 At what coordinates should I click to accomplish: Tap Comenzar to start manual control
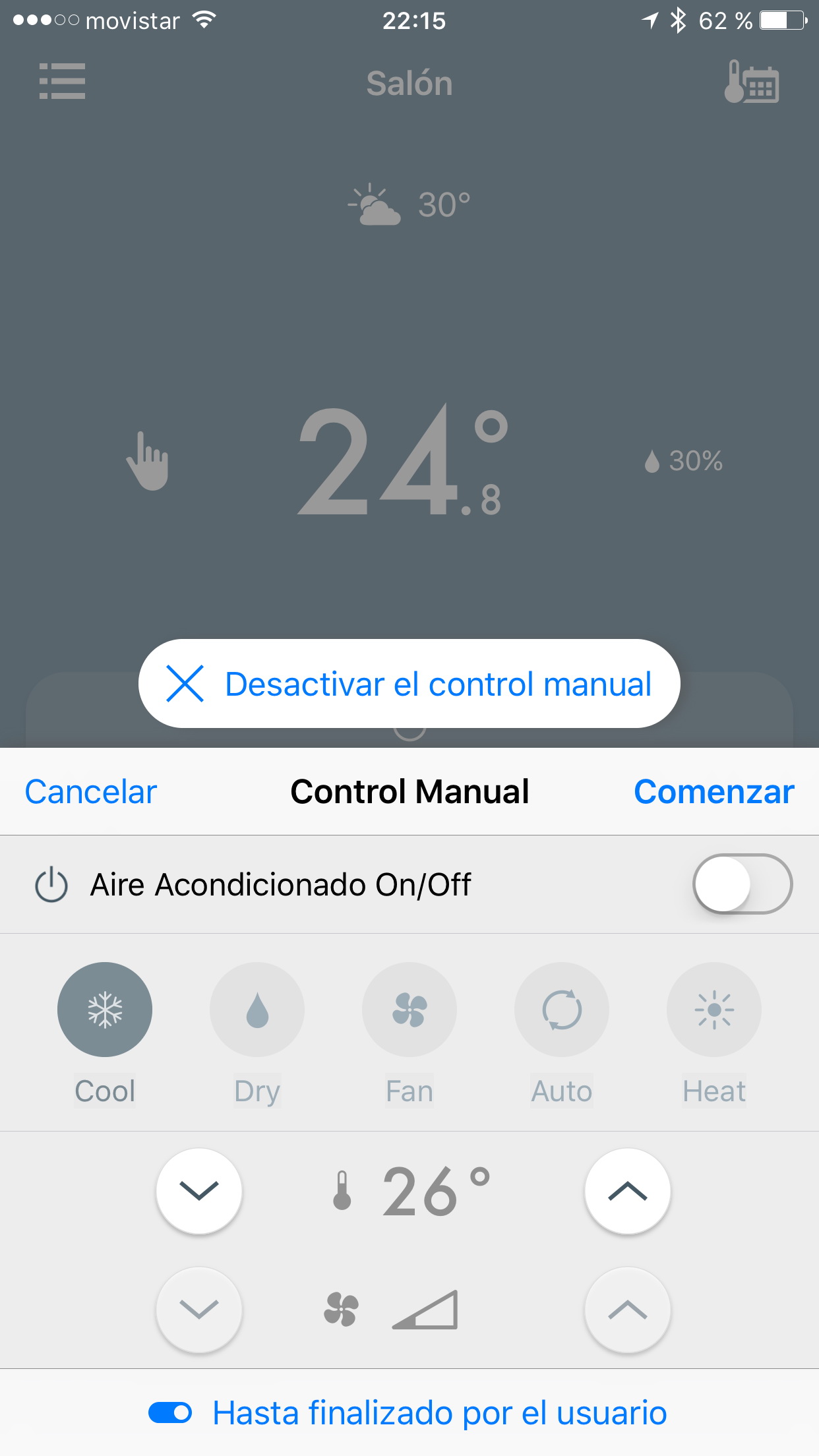click(x=713, y=791)
